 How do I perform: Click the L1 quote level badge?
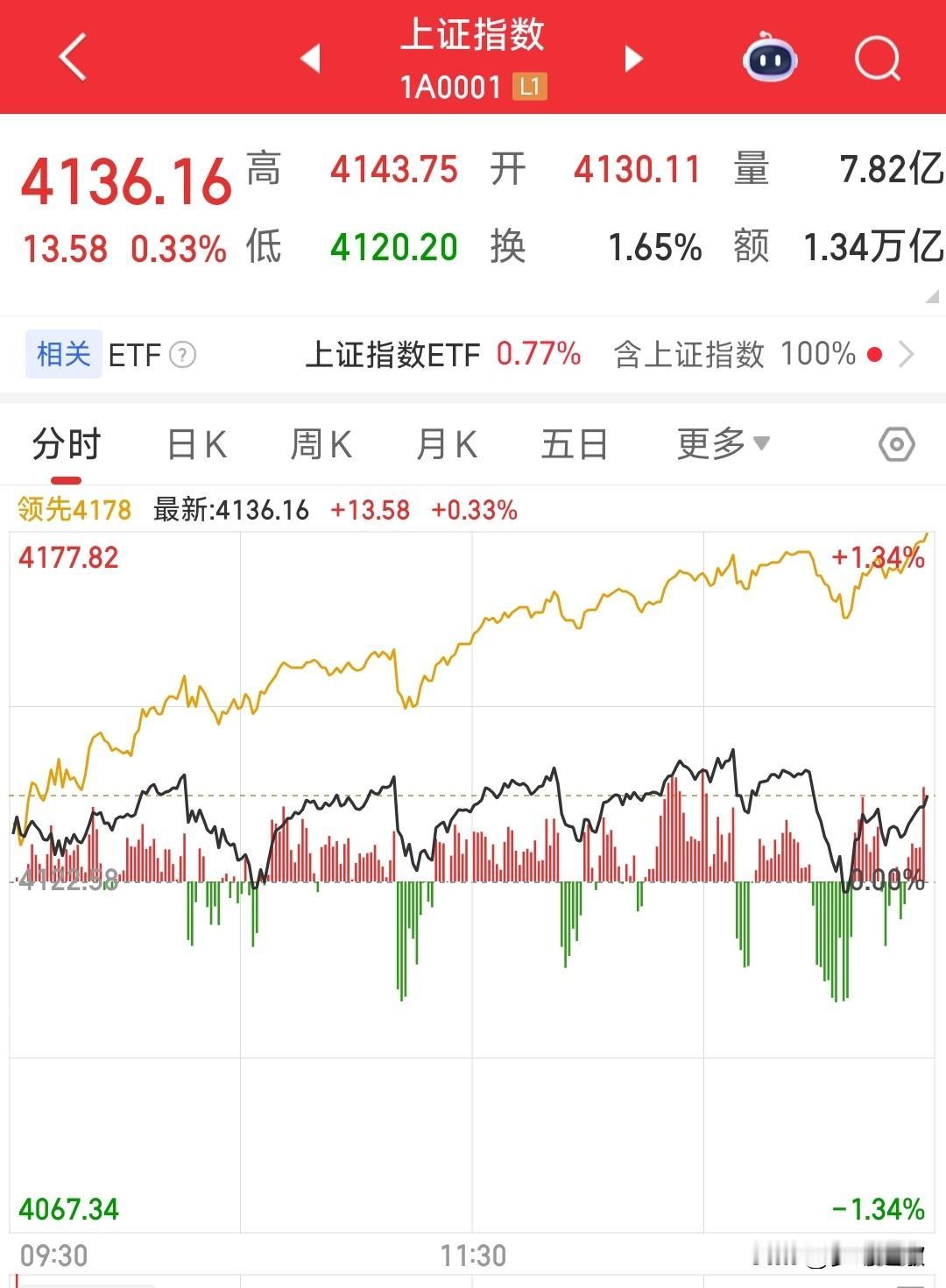click(530, 87)
